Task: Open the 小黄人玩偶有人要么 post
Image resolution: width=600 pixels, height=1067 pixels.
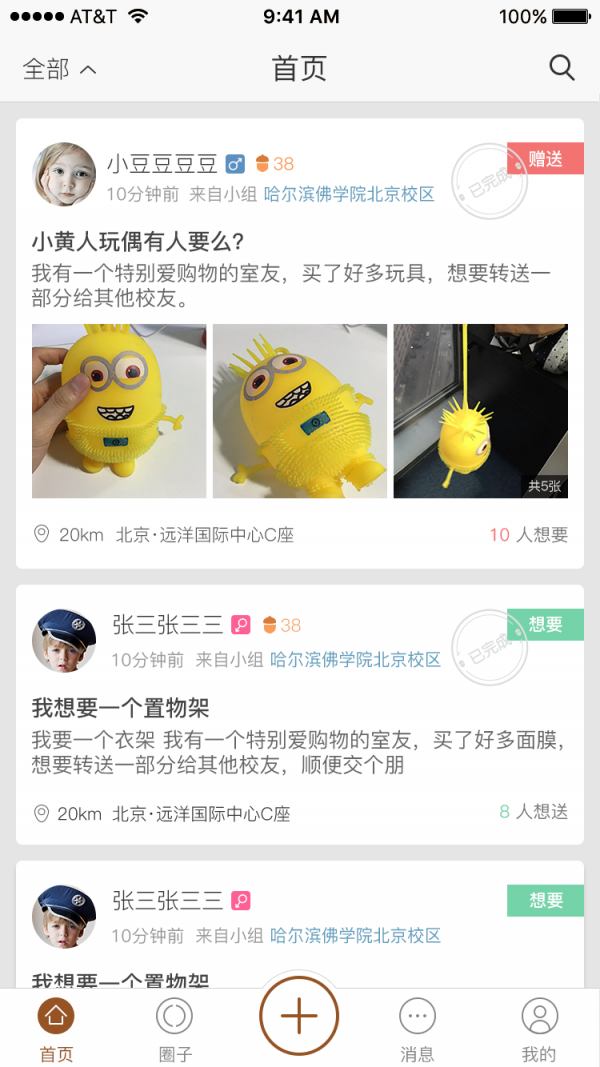Action: pyautogui.click(x=139, y=242)
